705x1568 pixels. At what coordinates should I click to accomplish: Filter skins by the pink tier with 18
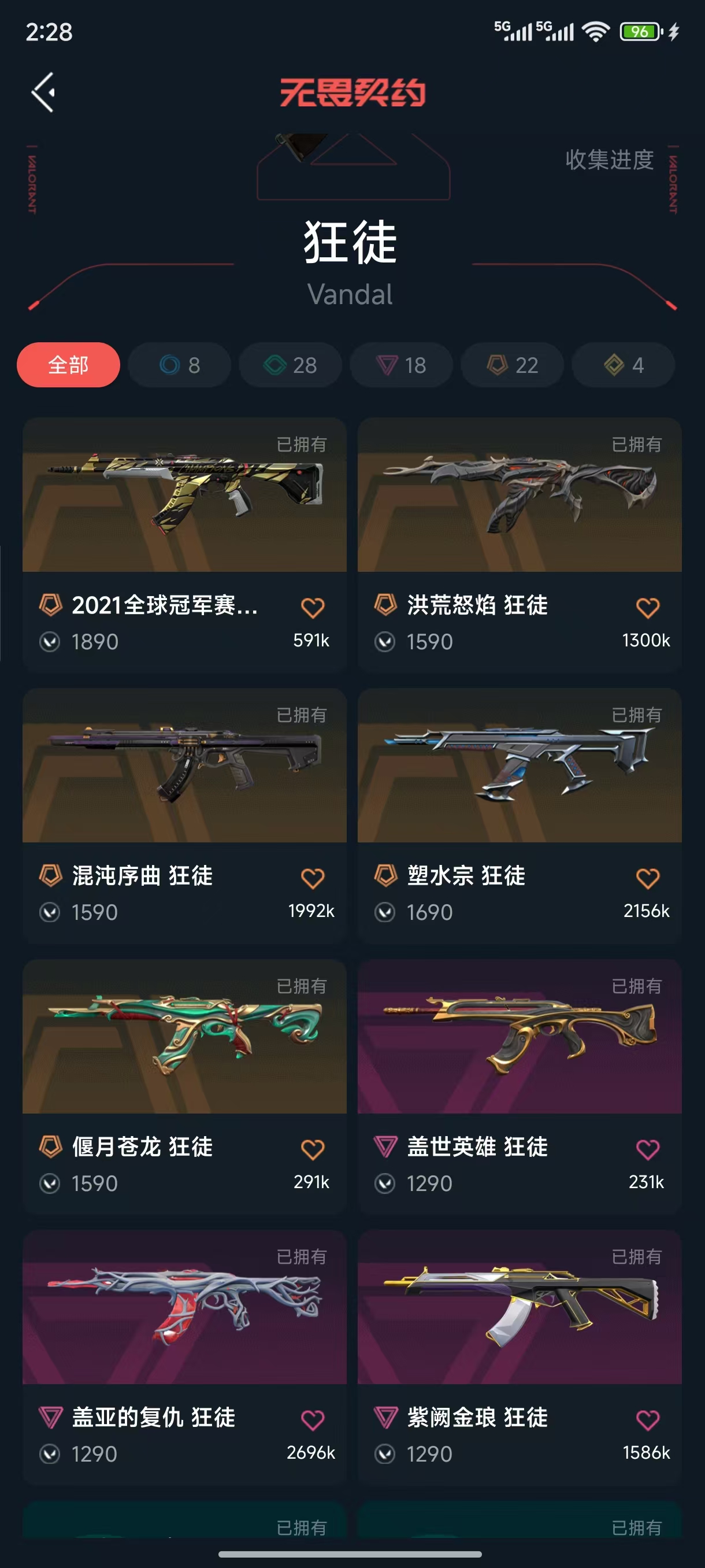pos(401,365)
